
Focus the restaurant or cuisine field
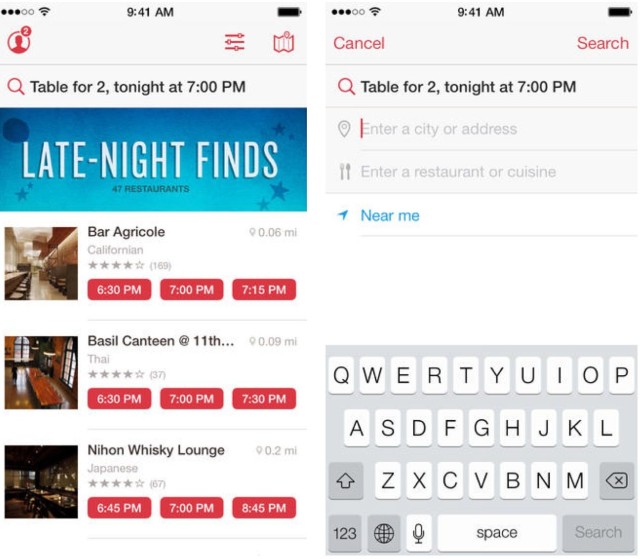(x=490, y=172)
